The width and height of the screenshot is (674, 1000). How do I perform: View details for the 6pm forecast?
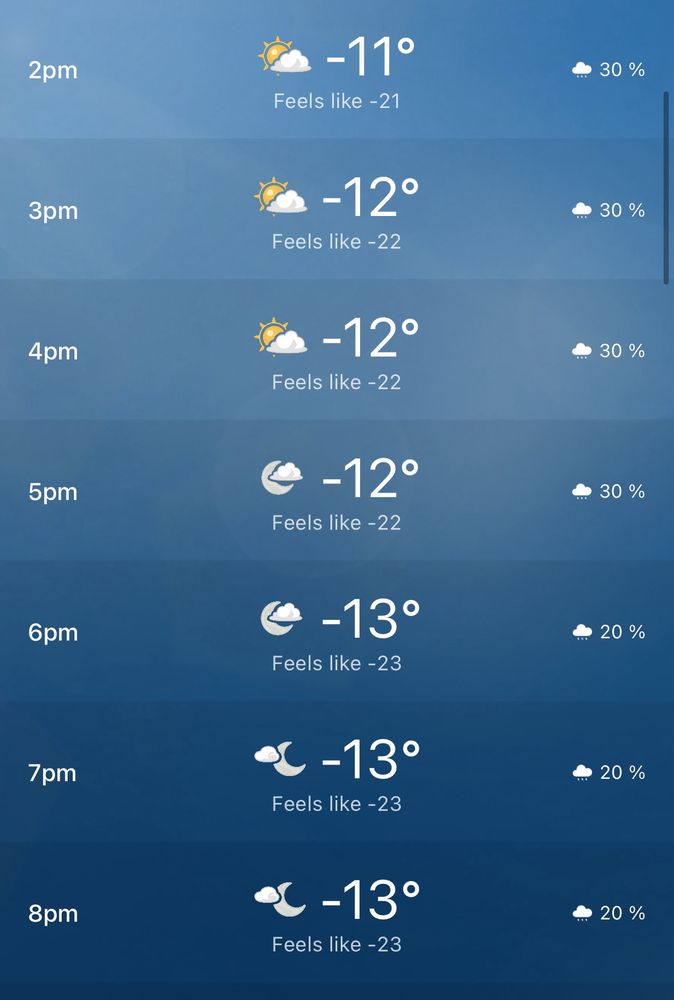(337, 631)
